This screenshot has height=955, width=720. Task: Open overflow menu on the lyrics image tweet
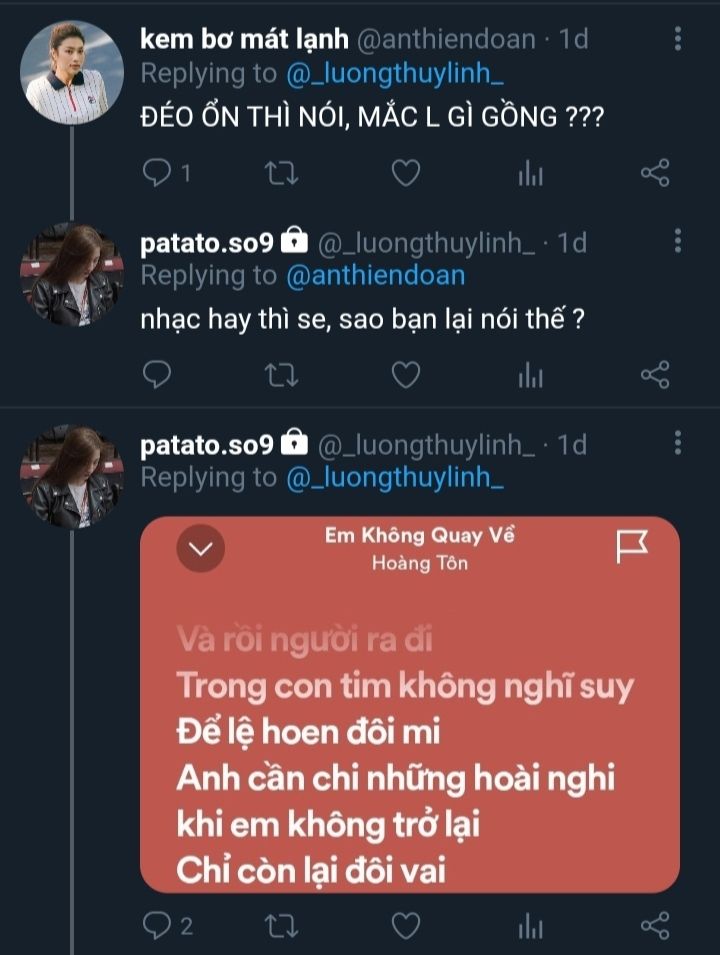point(678,443)
